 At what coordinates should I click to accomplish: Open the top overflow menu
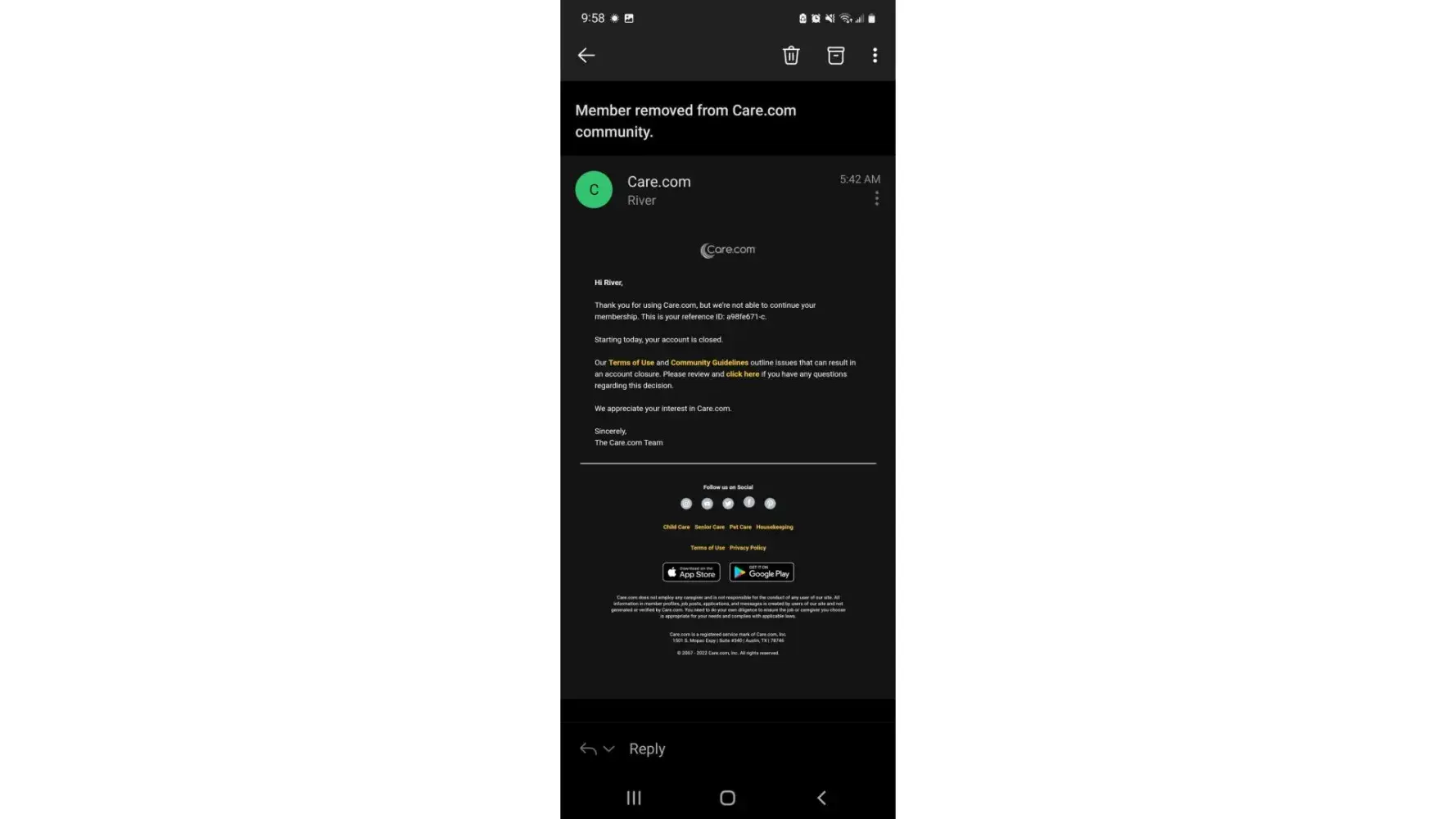coord(875,55)
